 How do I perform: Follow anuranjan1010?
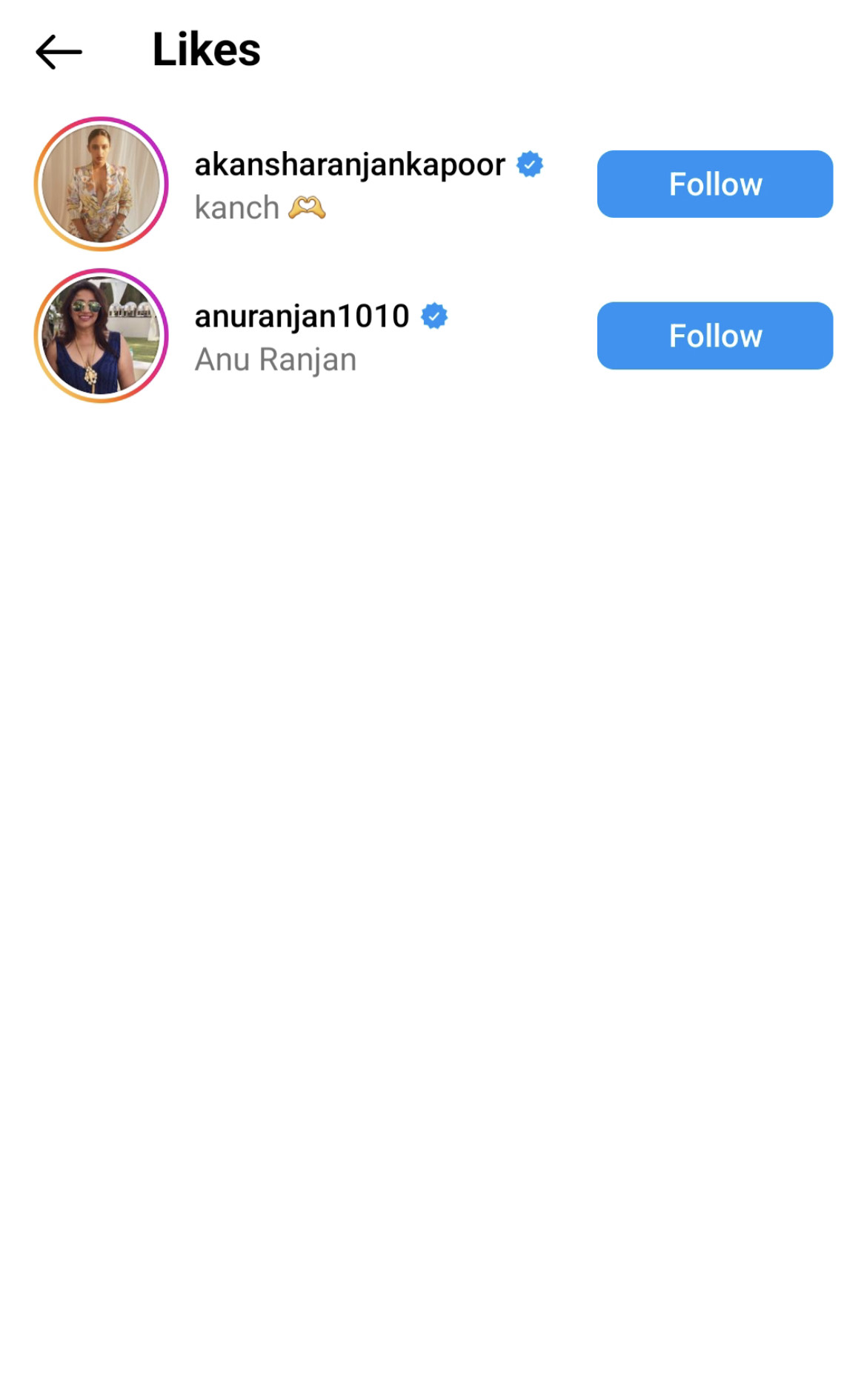pos(714,336)
